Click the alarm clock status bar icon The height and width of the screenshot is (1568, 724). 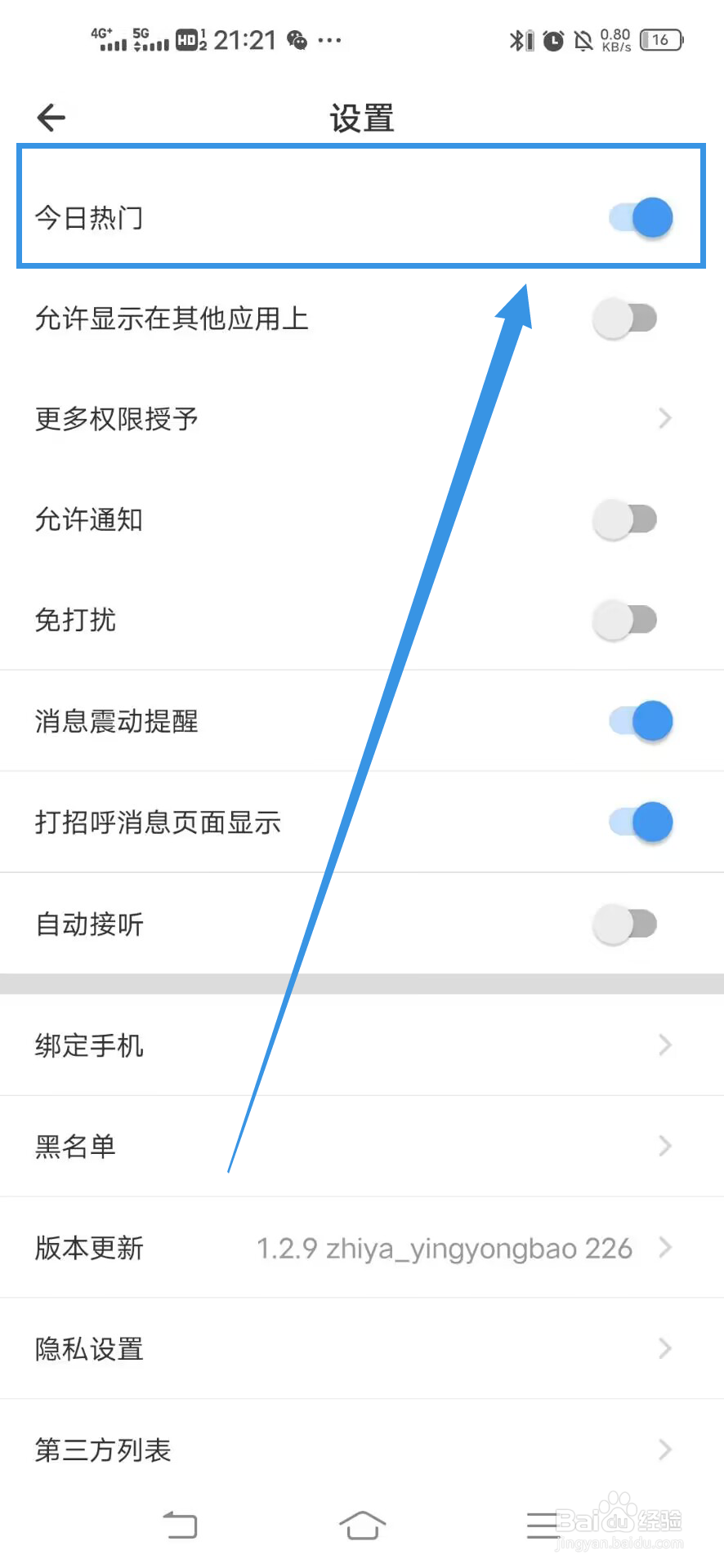[x=553, y=39]
